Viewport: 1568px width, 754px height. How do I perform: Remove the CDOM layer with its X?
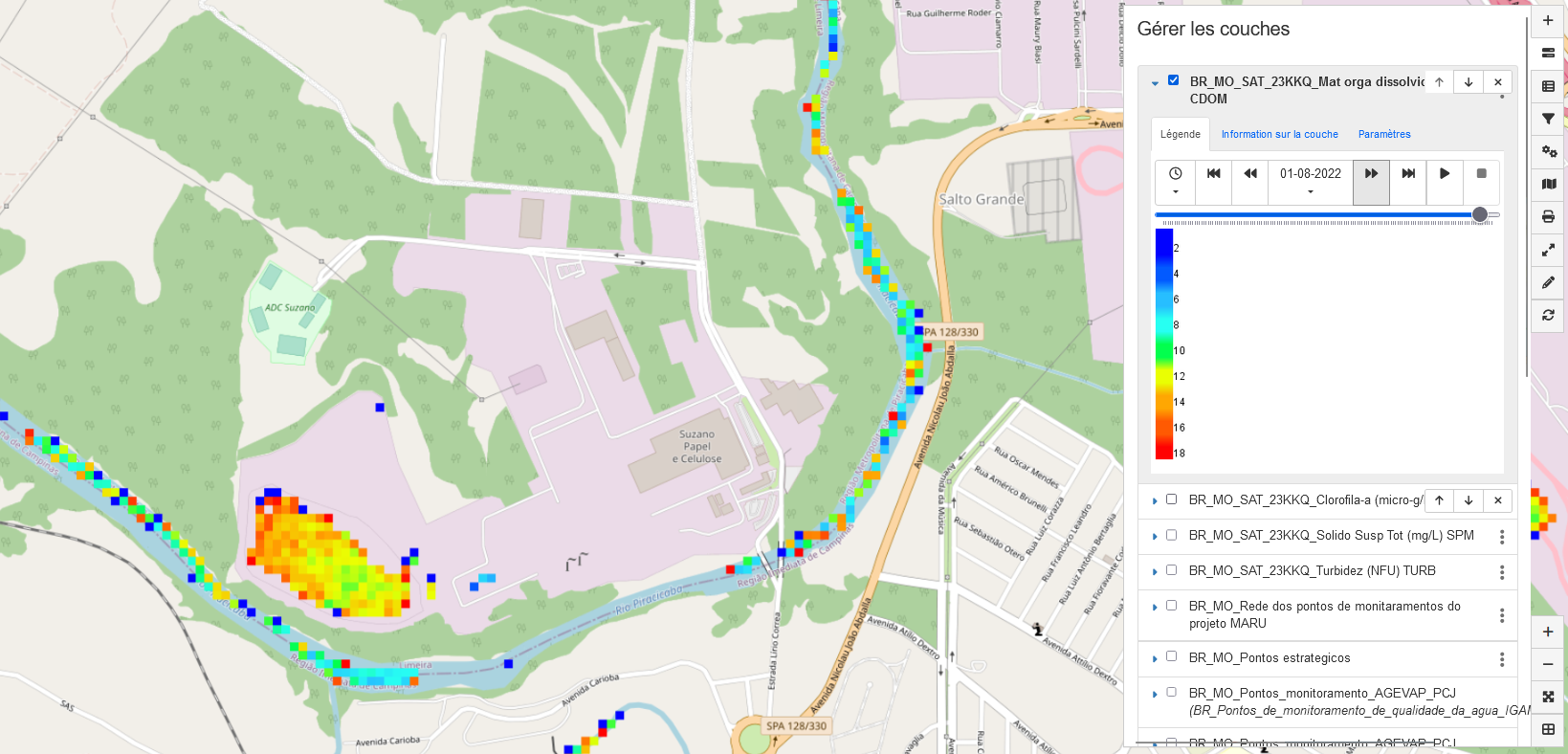click(1497, 82)
